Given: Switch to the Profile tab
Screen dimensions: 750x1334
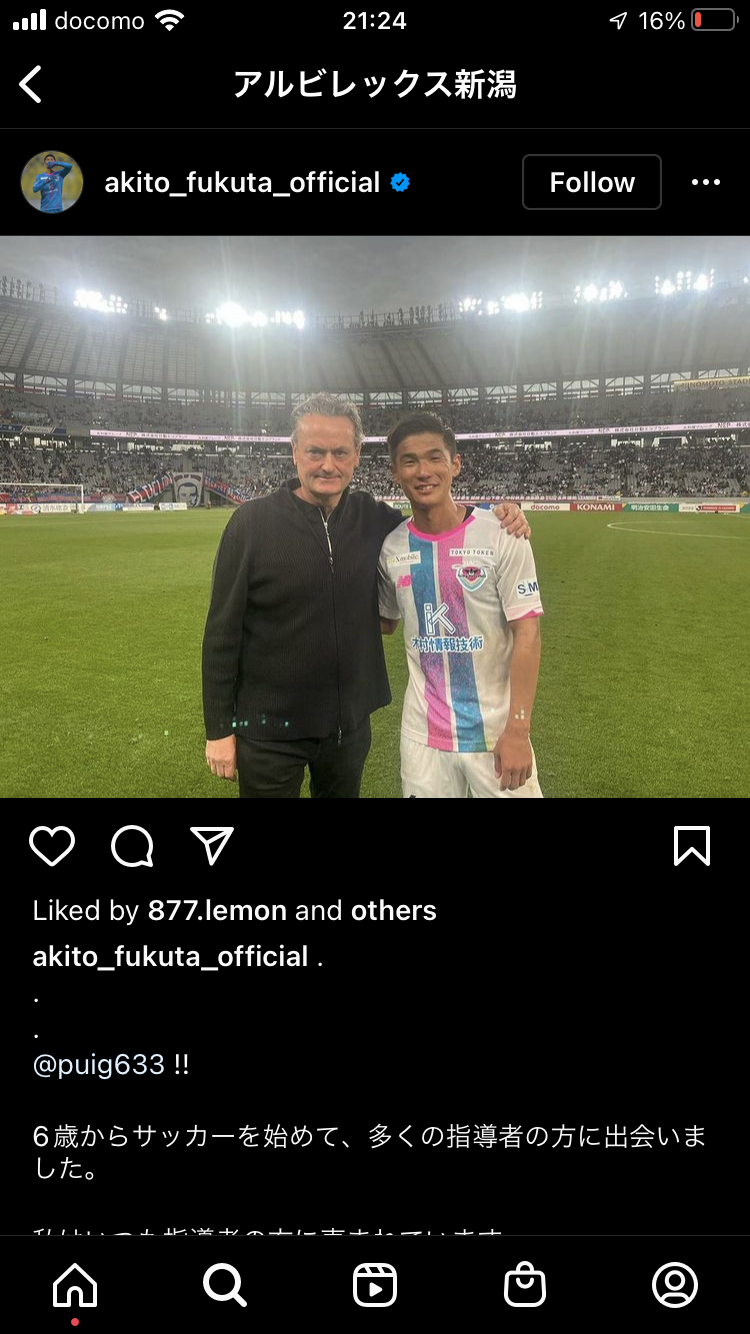Looking at the screenshot, I should pyautogui.click(x=675, y=1285).
